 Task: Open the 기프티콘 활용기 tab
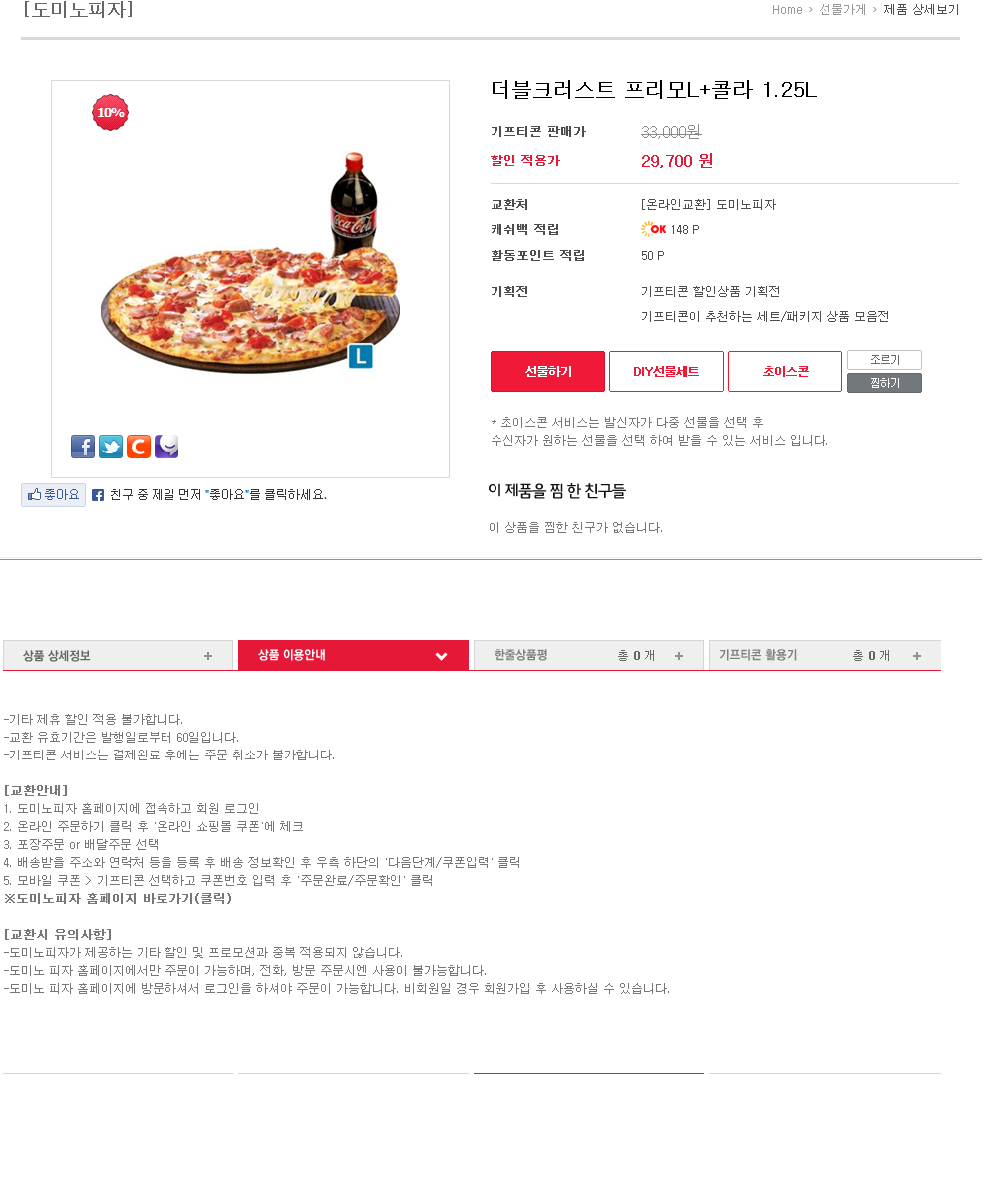[824, 655]
